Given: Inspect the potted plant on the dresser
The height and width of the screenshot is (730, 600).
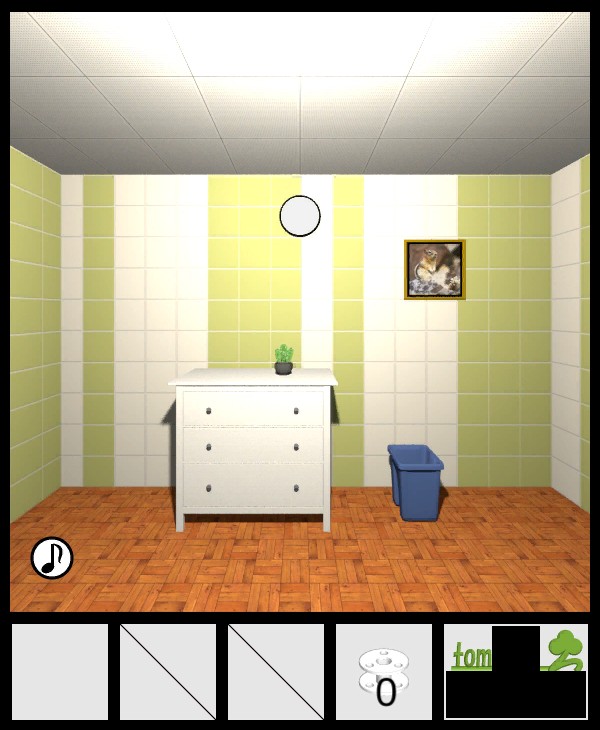Looking at the screenshot, I should (284, 359).
